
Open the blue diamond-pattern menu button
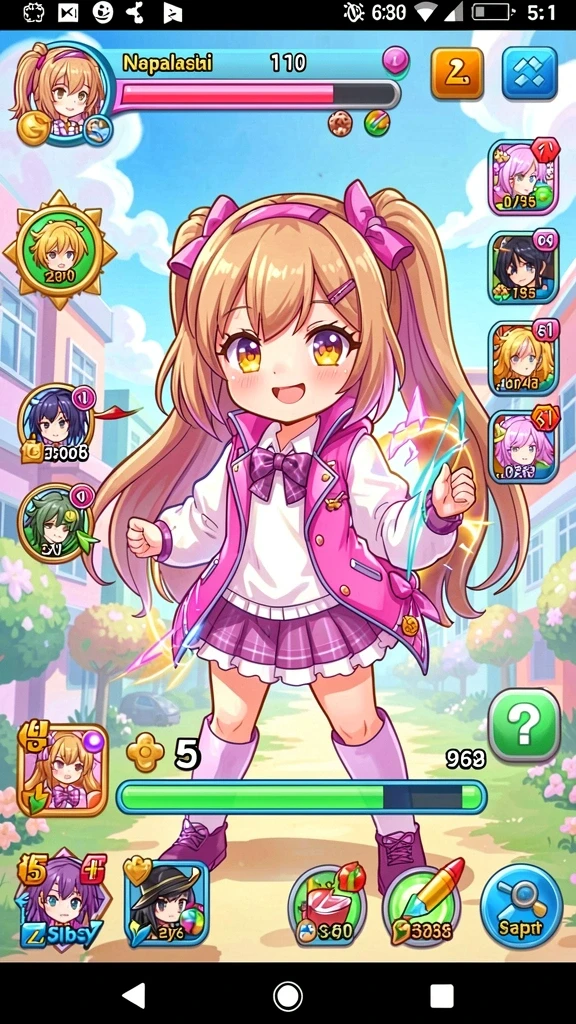coord(529,72)
